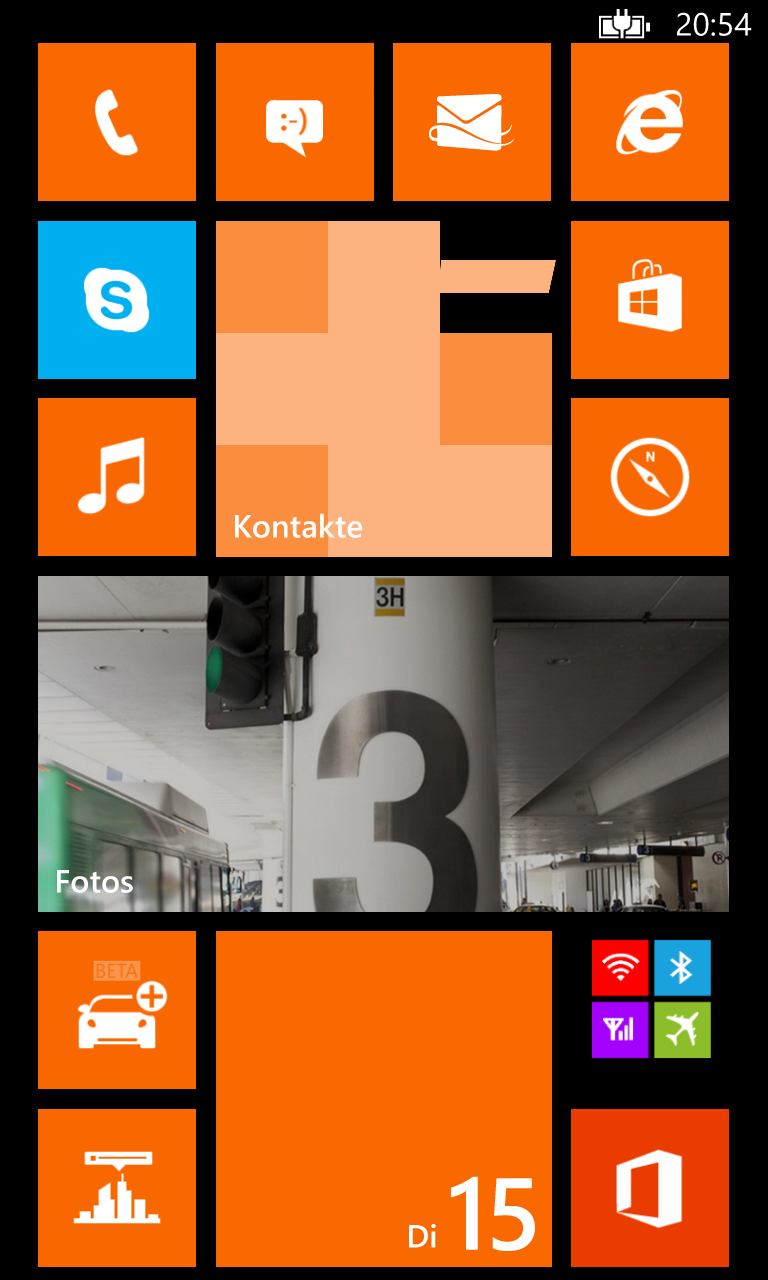
Task: Open the Kontakte people tile
Action: (x=384, y=389)
